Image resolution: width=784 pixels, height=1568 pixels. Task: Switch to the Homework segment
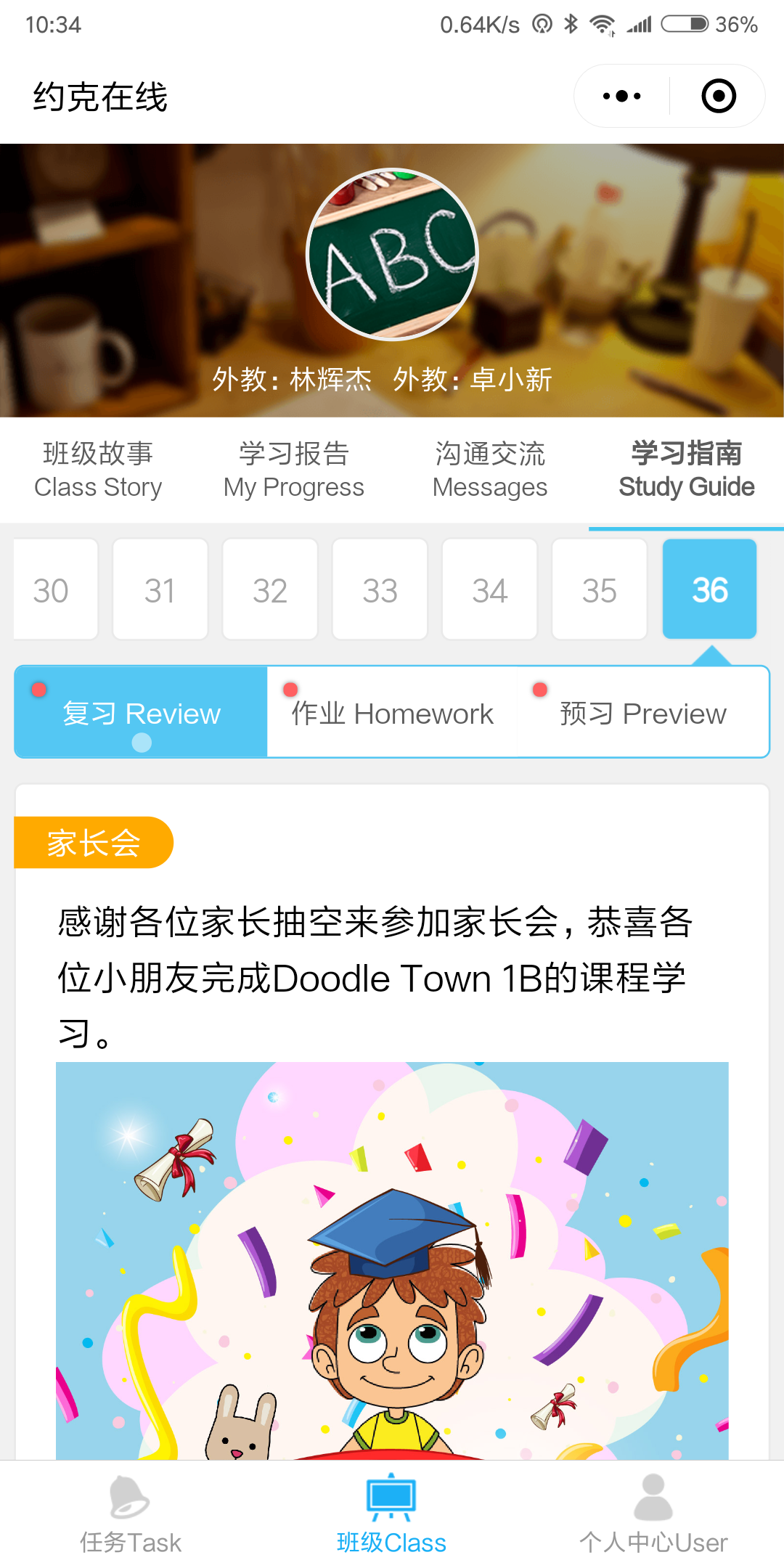(392, 713)
